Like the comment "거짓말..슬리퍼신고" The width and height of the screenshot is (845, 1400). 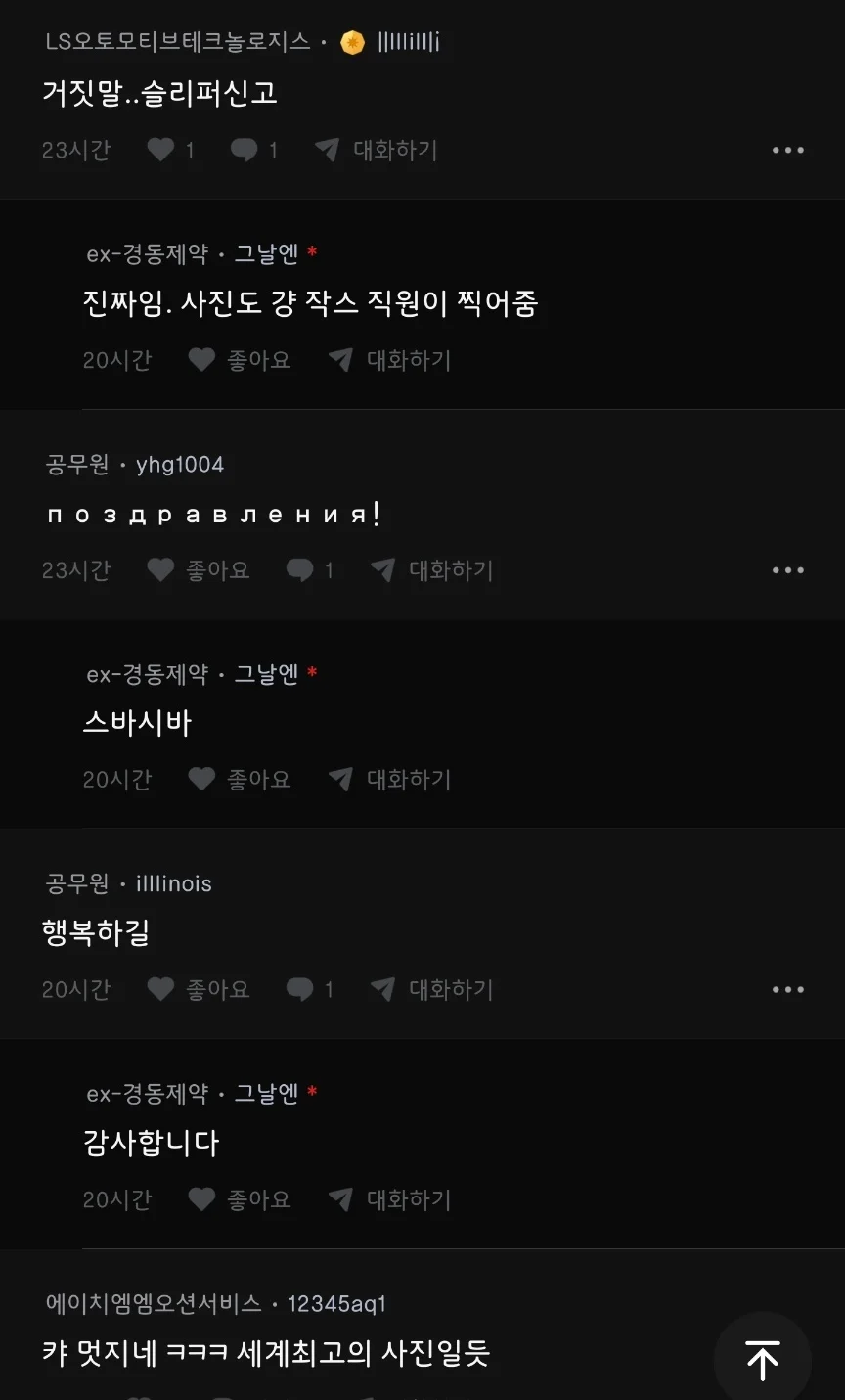pos(159,150)
